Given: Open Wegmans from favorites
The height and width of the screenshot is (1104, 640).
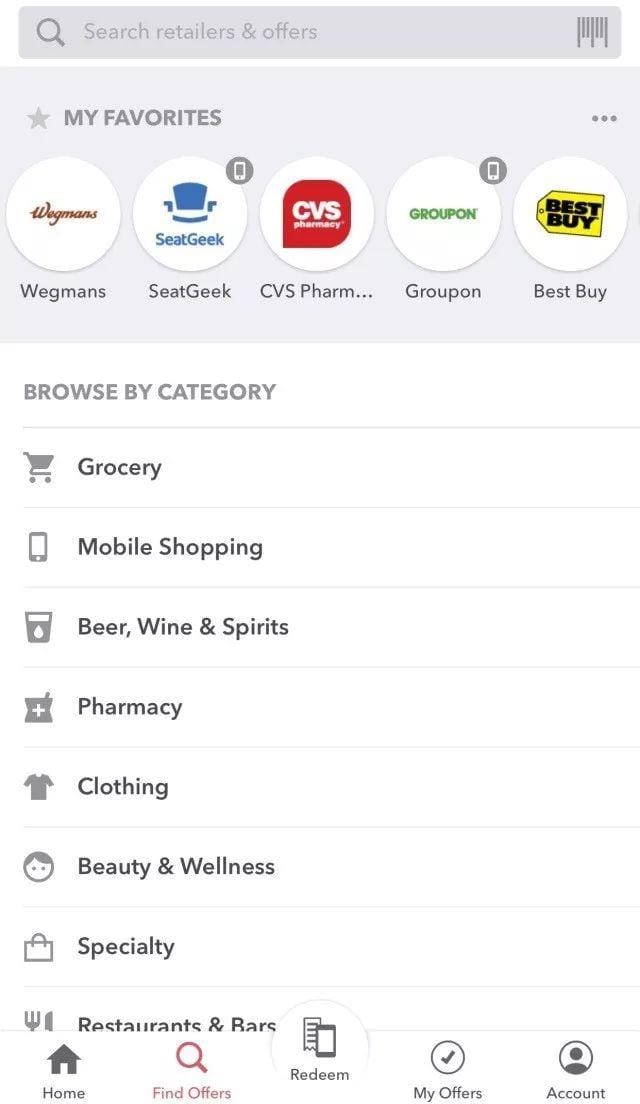Looking at the screenshot, I should pos(63,214).
